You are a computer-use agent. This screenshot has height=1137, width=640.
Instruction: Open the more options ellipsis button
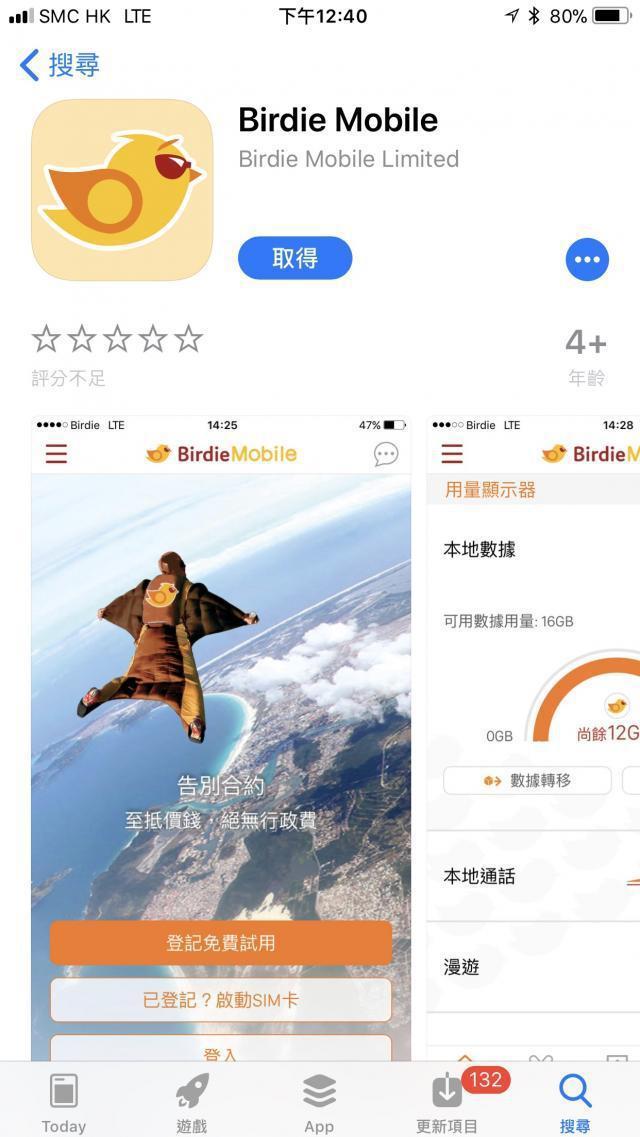[587, 260]
